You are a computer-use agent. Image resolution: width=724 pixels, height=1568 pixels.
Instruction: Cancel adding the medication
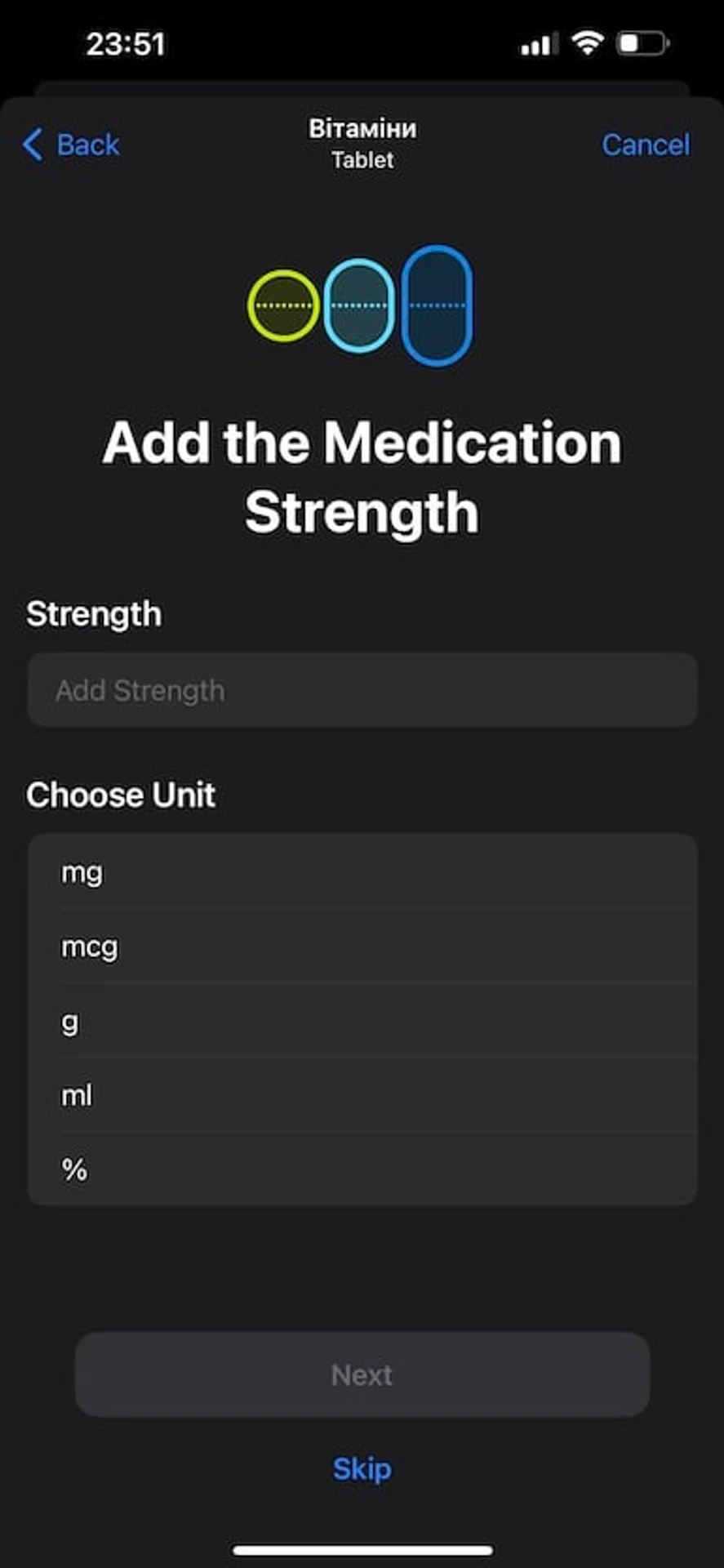645,145
